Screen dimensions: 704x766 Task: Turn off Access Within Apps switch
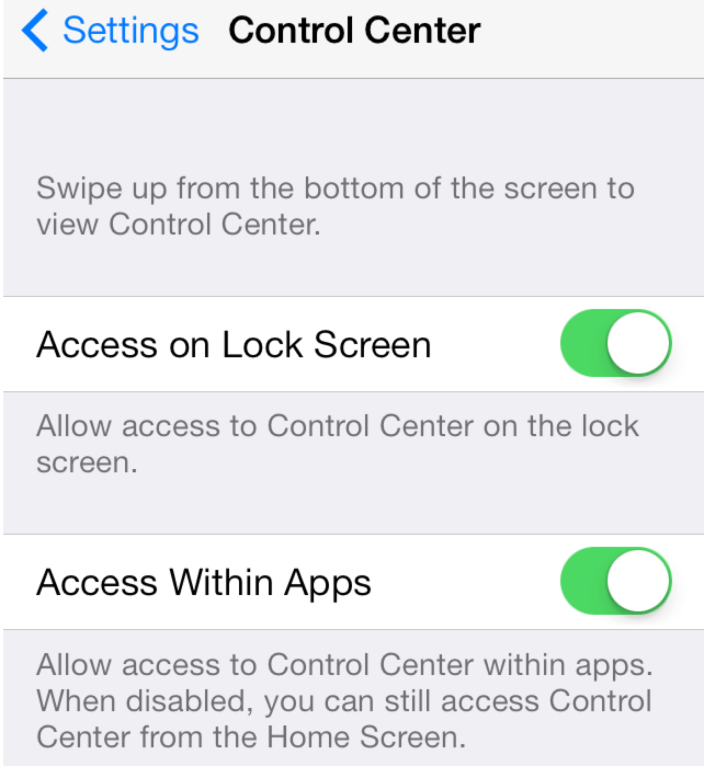(616, 581)
